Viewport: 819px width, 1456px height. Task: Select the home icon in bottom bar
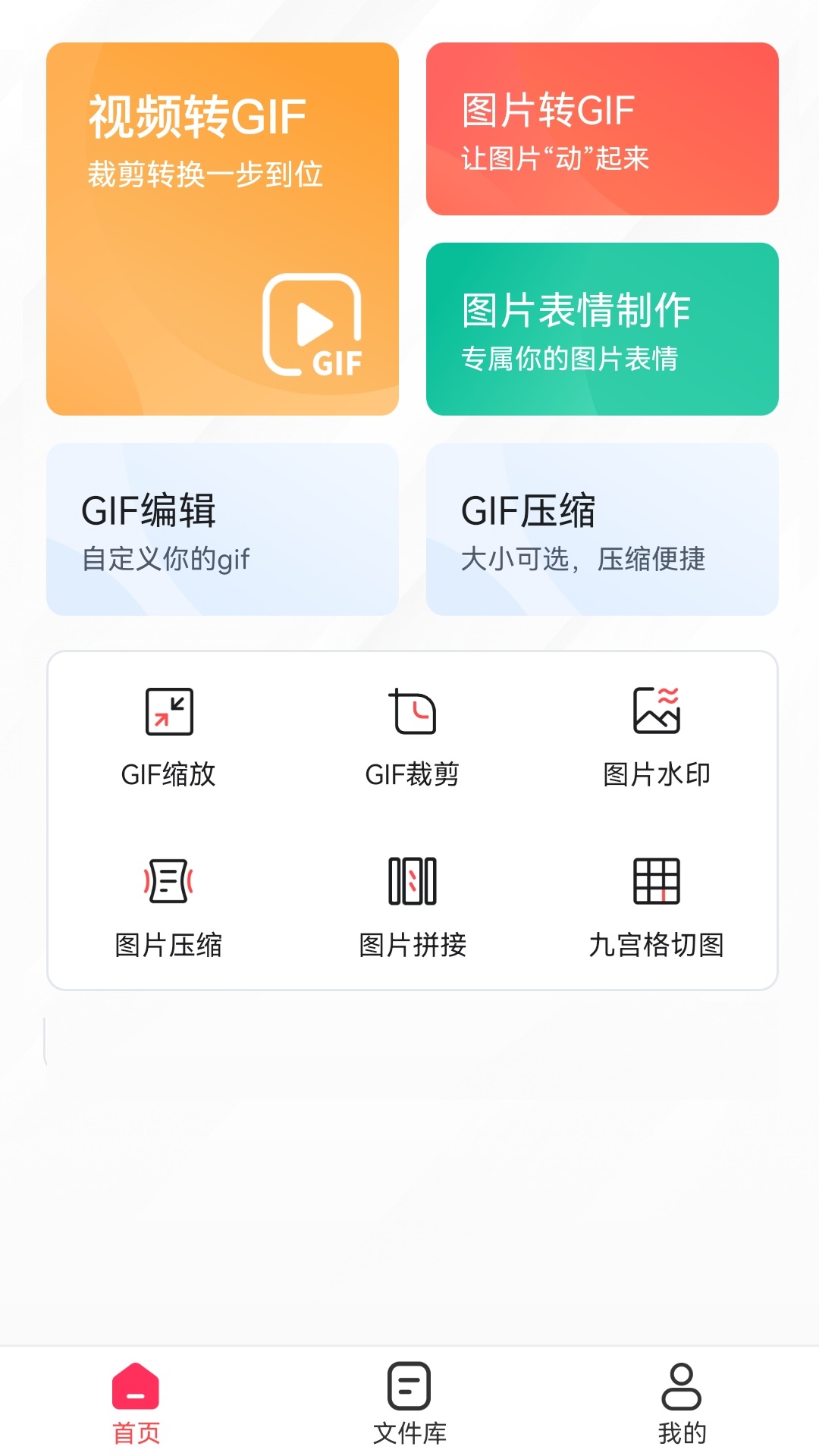pyautogui.click(x=135, y=1395)
